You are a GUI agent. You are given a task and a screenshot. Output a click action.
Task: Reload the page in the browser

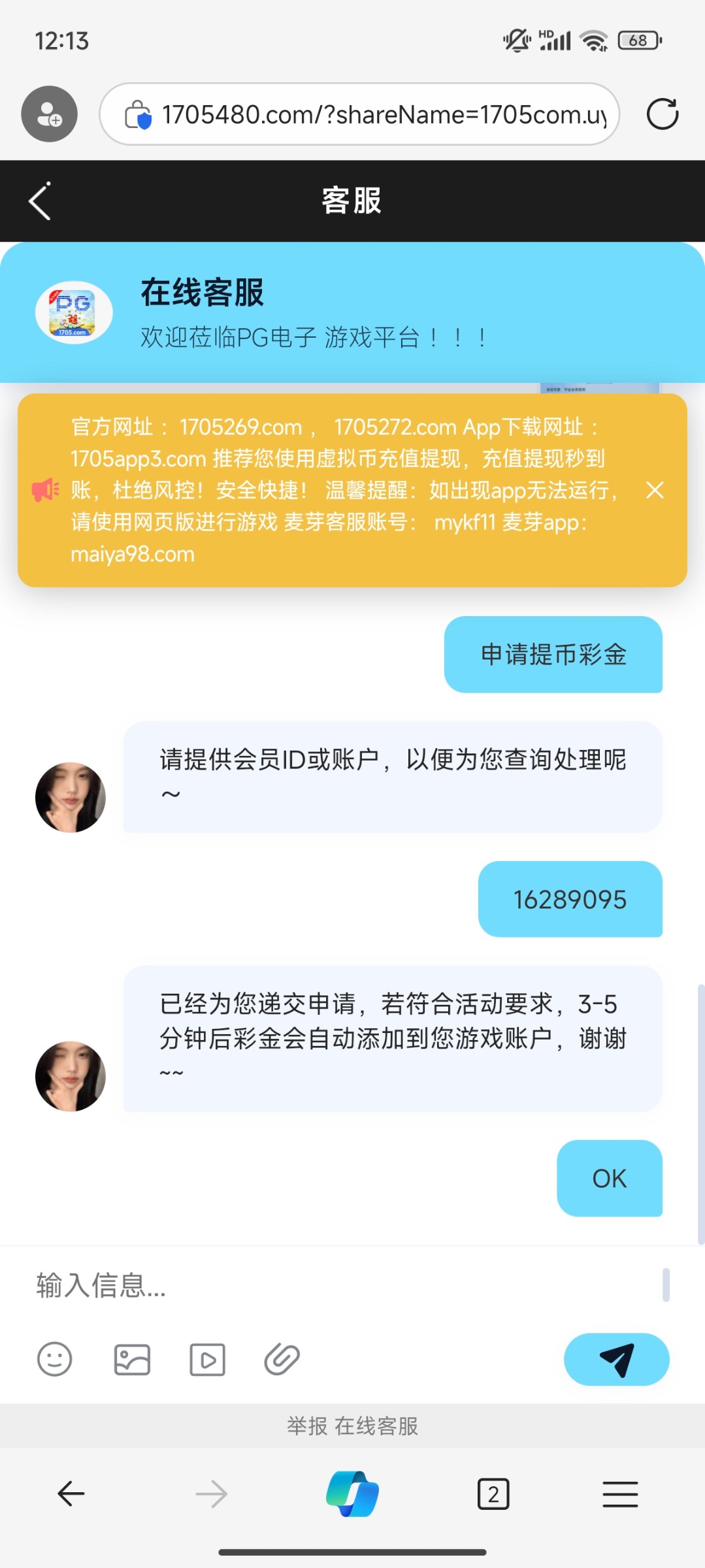coord(663,114)
